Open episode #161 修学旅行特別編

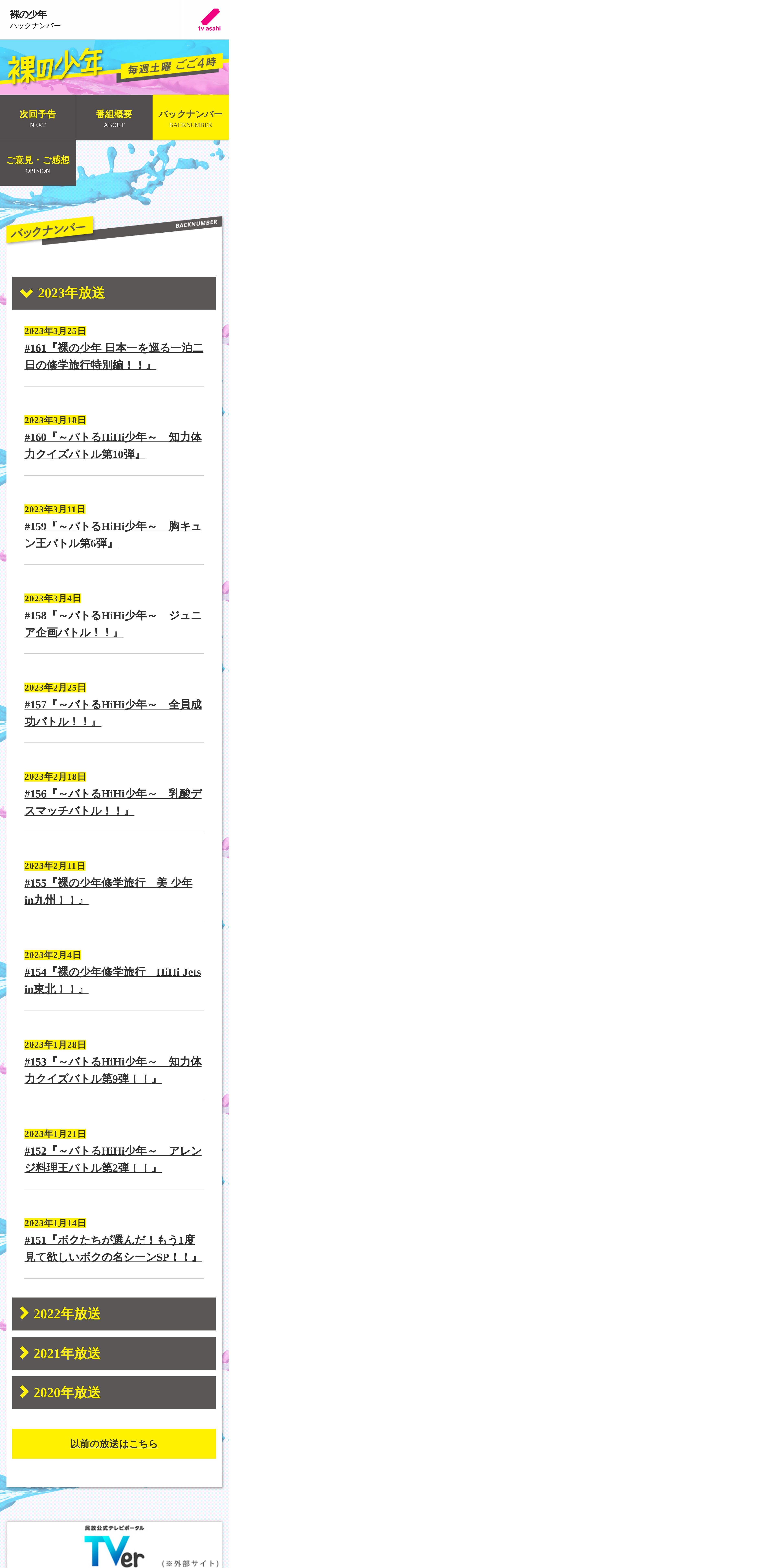(114, 356)
